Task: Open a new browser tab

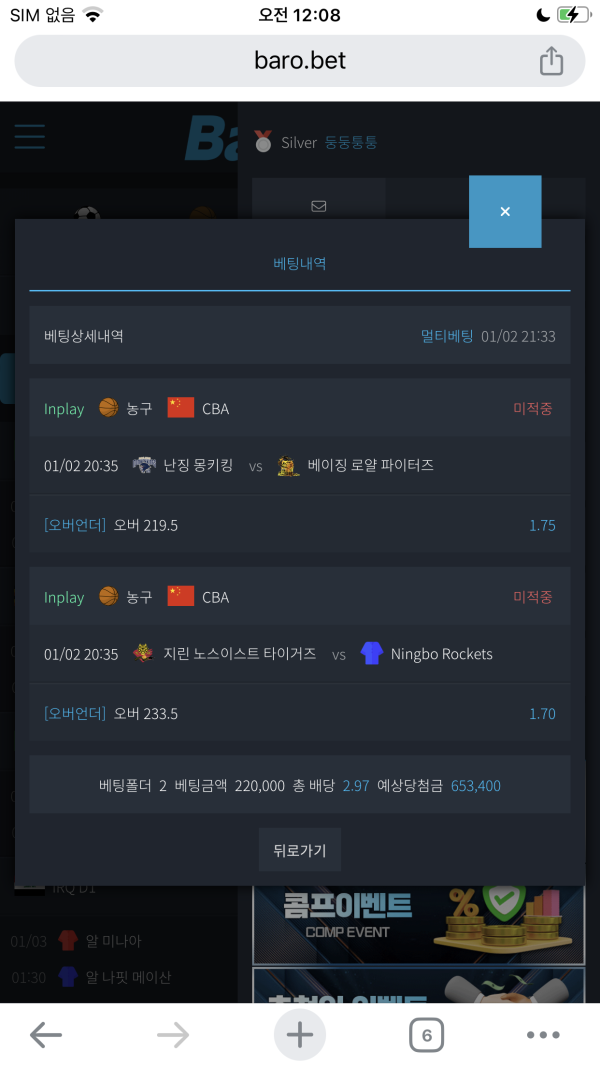Action: pos(300,1035)
